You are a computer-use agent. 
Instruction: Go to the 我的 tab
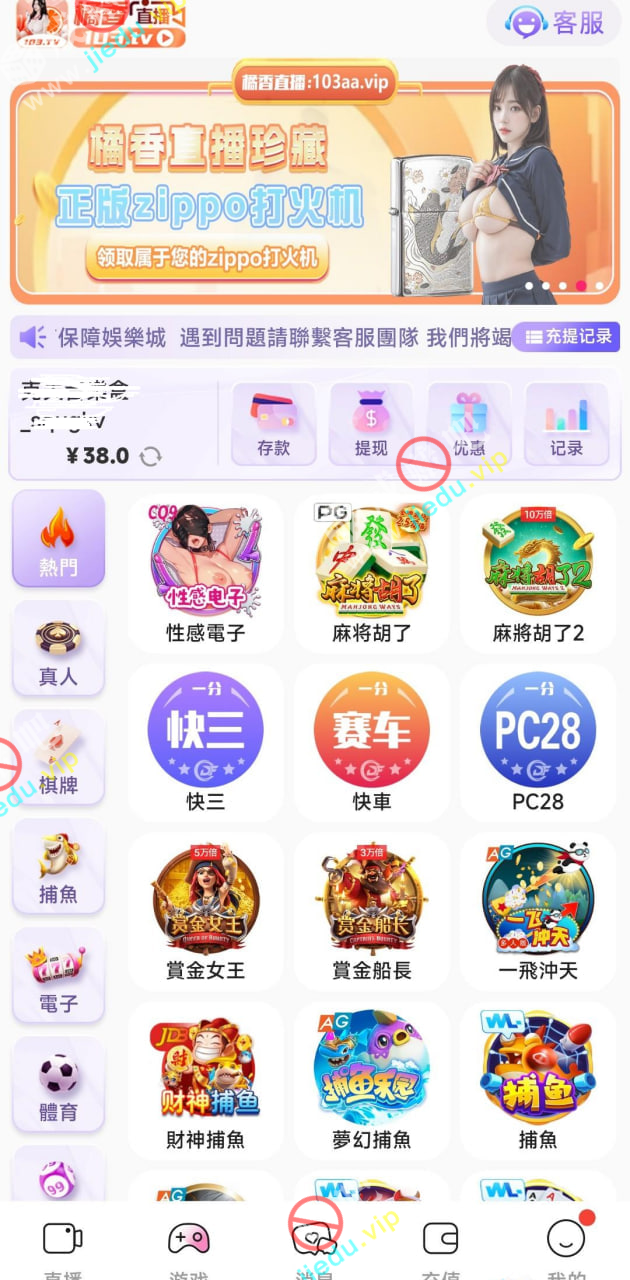tap(567, 1245)
